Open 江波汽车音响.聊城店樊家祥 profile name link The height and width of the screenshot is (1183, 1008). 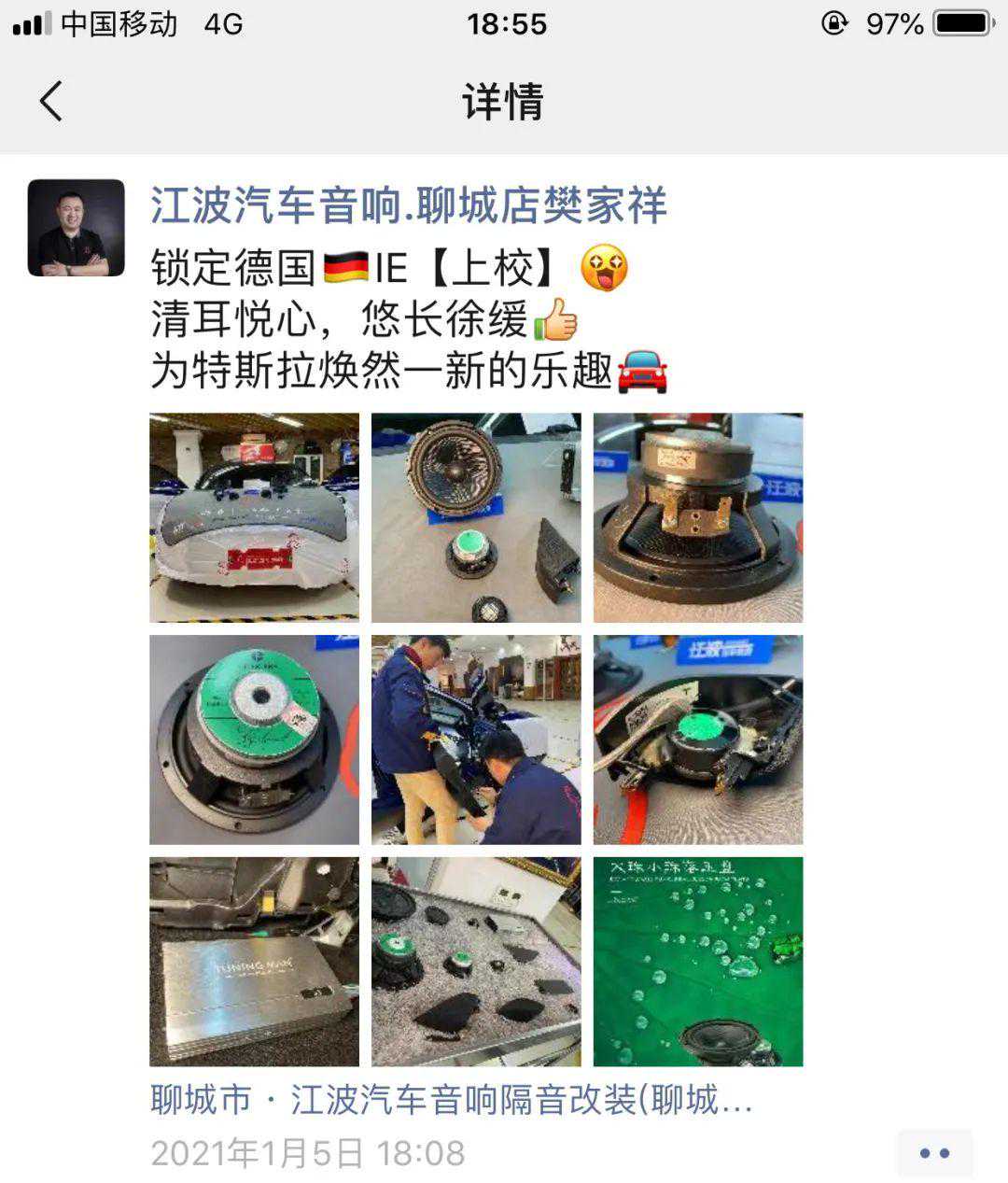409,205
